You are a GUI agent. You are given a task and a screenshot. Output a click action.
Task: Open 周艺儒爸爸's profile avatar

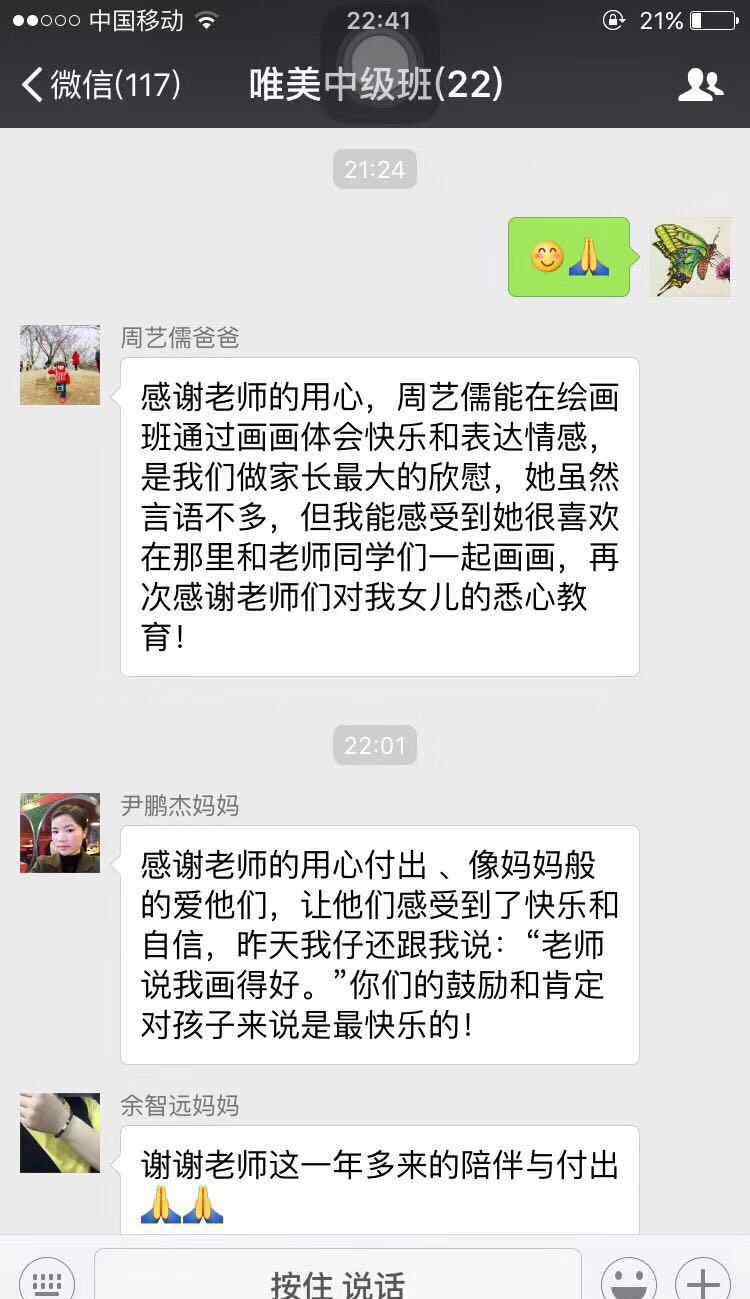pyautogui.click(x=60, y=365)
